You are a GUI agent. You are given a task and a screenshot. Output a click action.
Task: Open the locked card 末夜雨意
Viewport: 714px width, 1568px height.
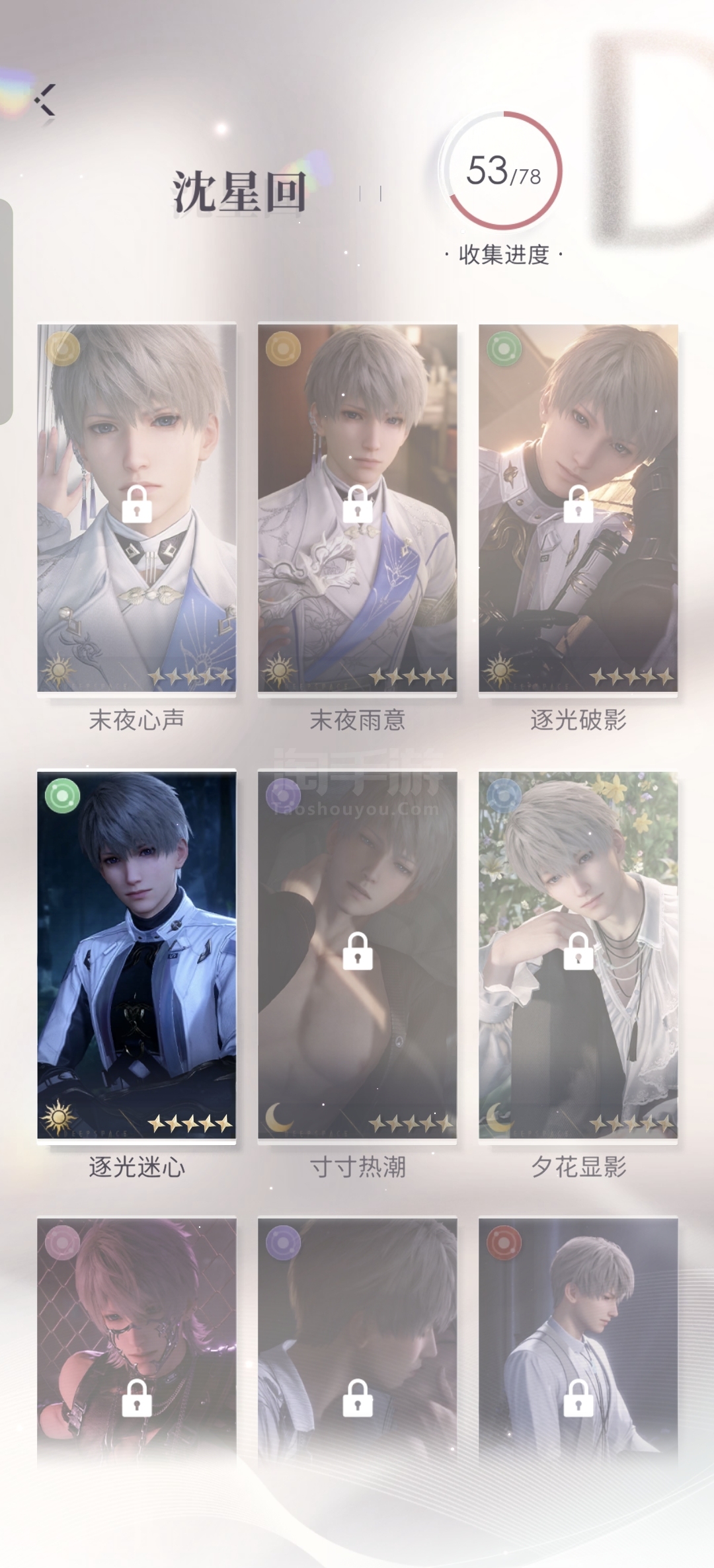click(x=357, y=507)
